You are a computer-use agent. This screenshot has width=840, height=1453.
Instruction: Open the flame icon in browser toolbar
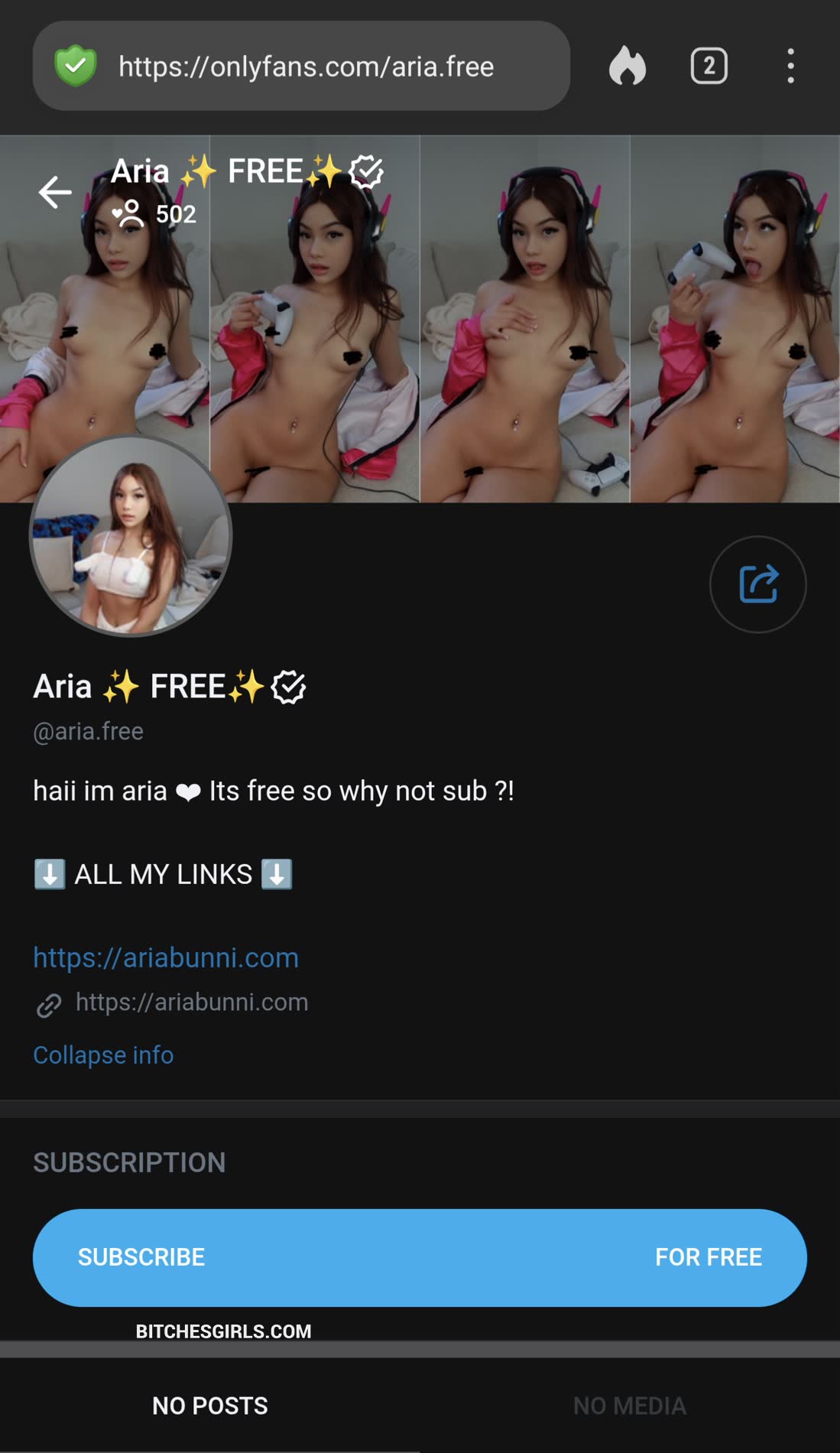click(x=627, y=66)
